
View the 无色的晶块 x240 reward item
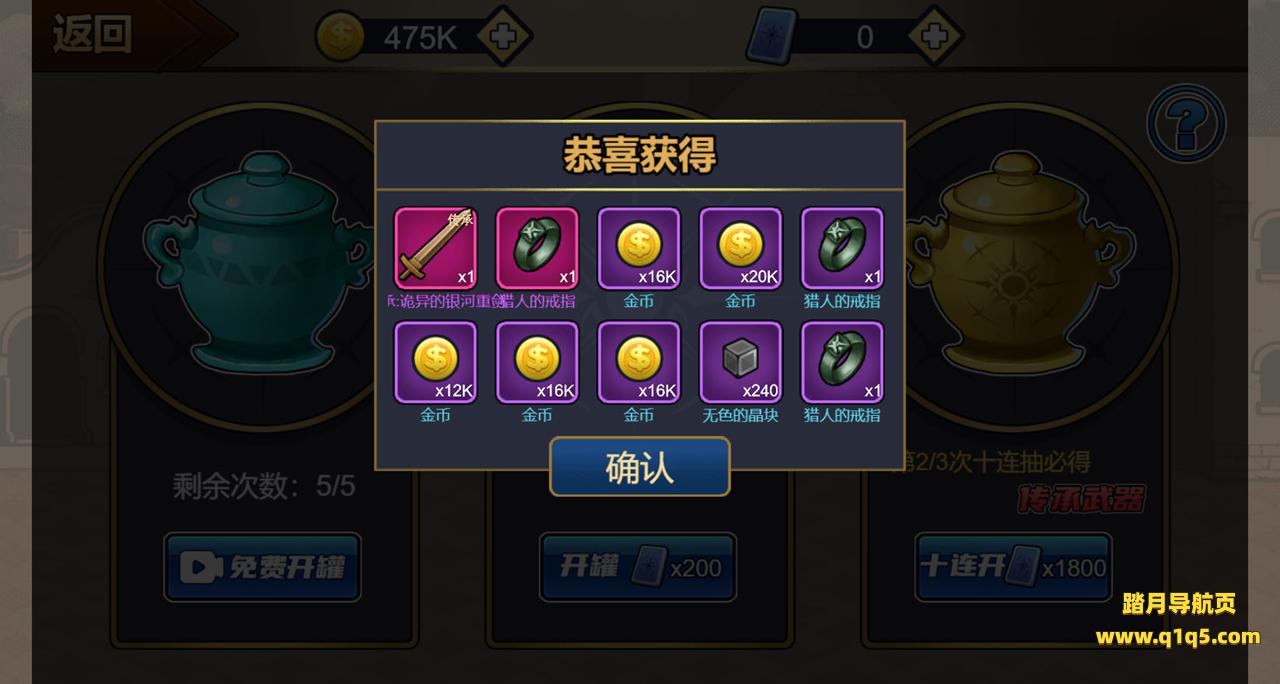click(741, 362)
